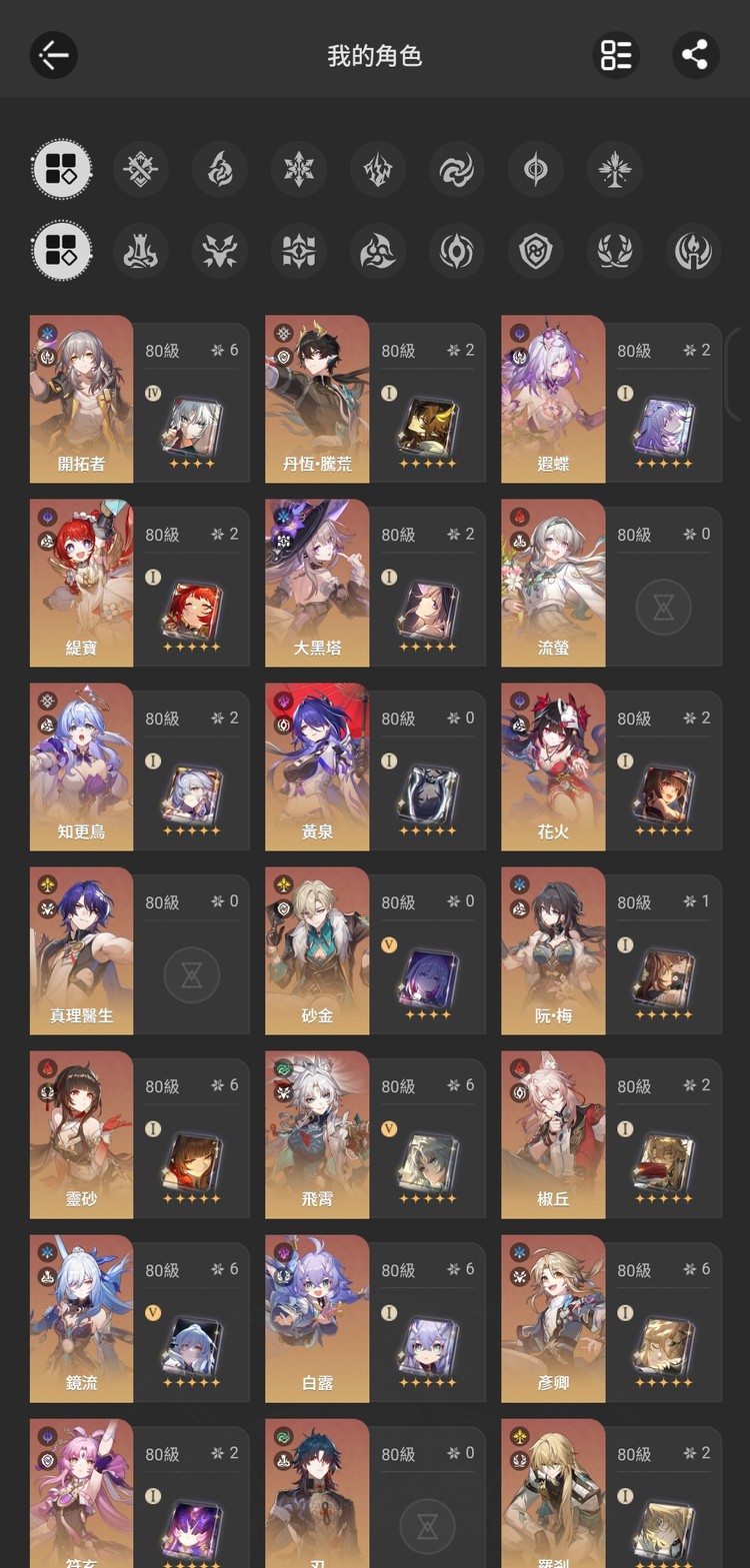This screenshot has height=1568, width=750.
Task: Open 流螢 character card
Action: pos(553,583)
